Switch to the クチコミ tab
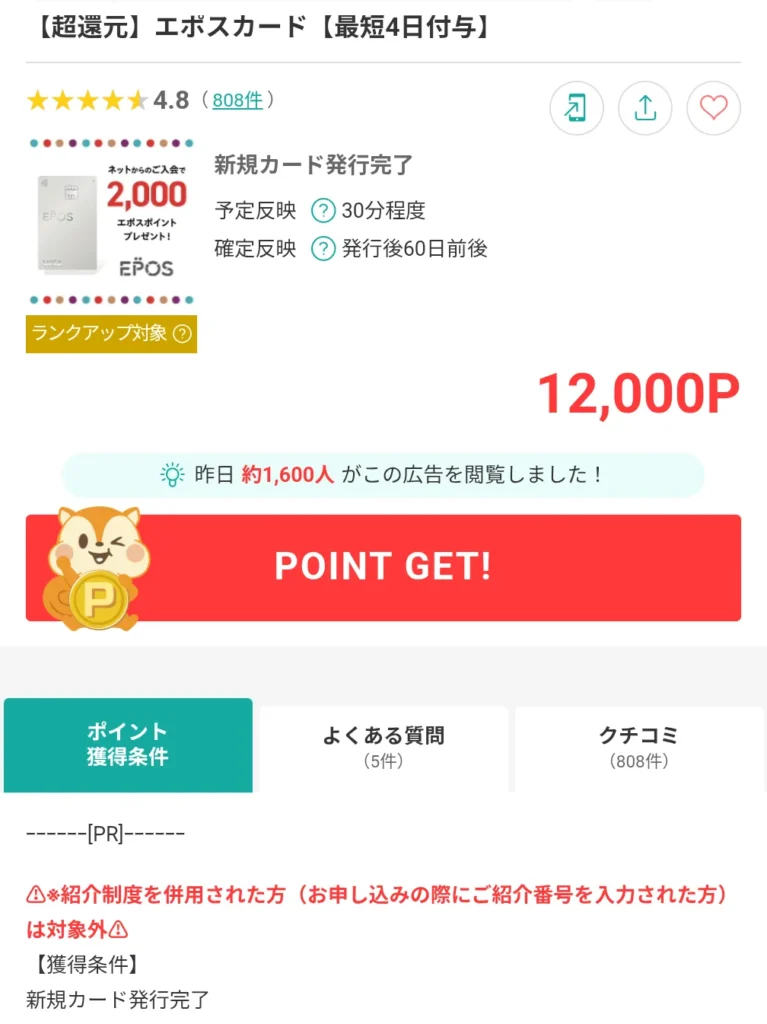Image resolution: width=767 pixels, height=1024 pixels. [638, 747]
